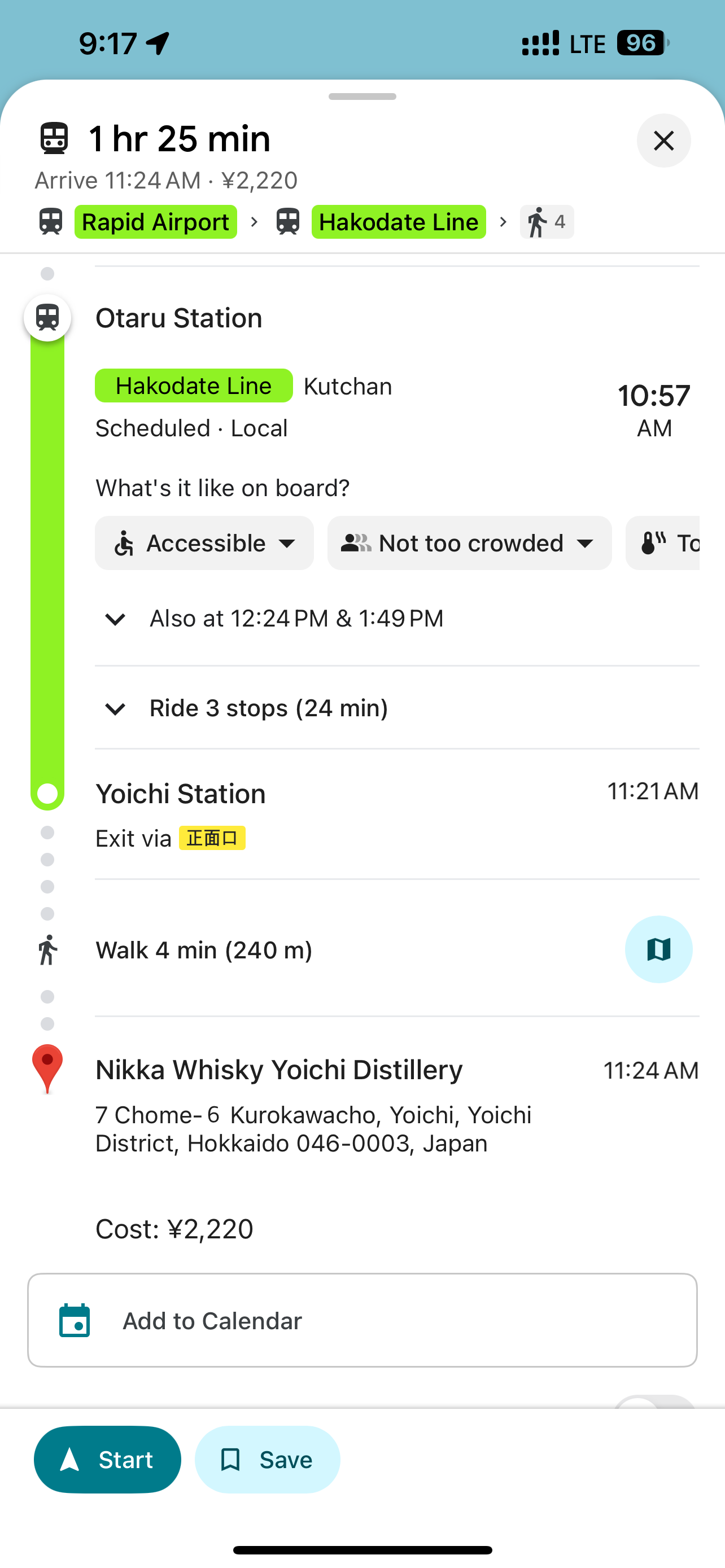The width and height of the screenshot is (725, 1568).
Task: Close the transit directions panel
Action: click(663, 141)
